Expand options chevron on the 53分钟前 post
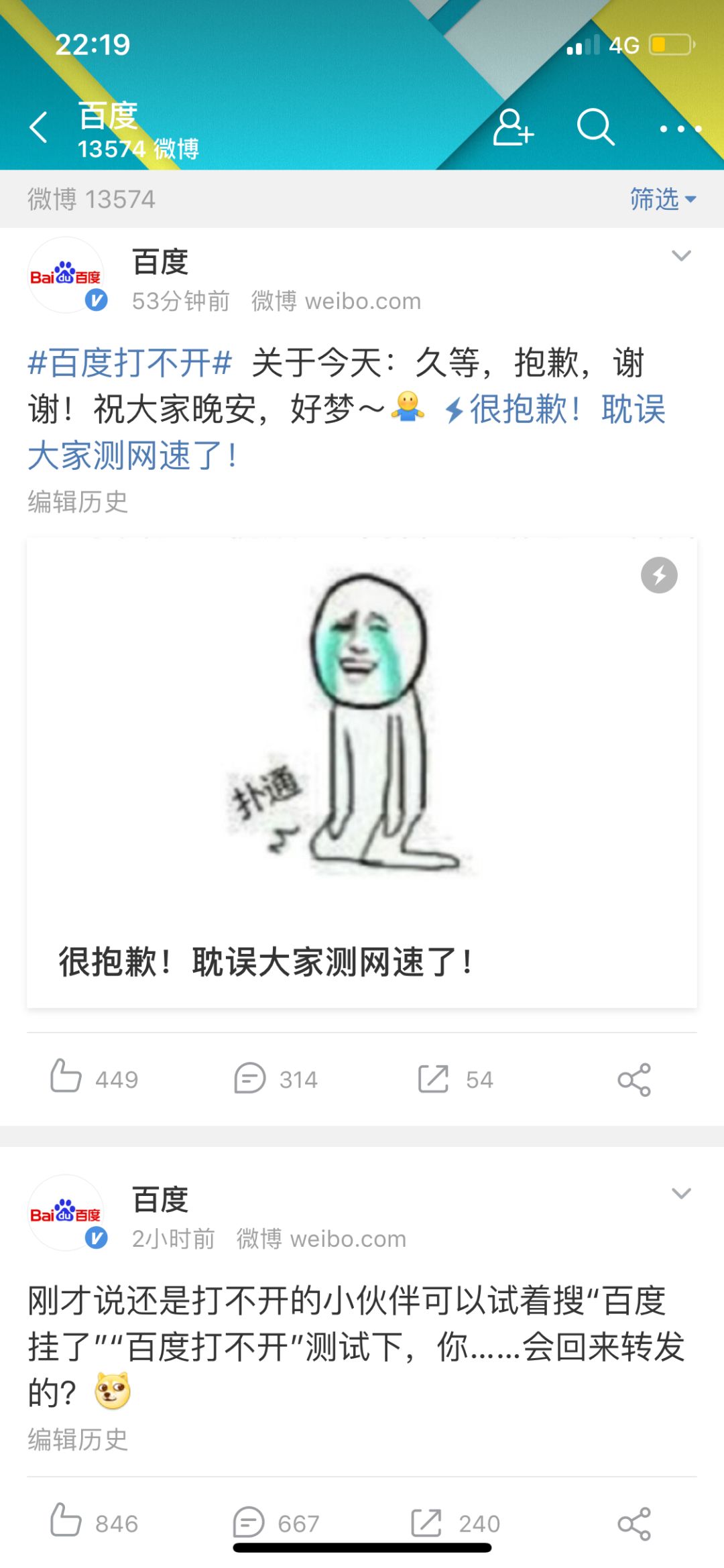 point(681,255)
